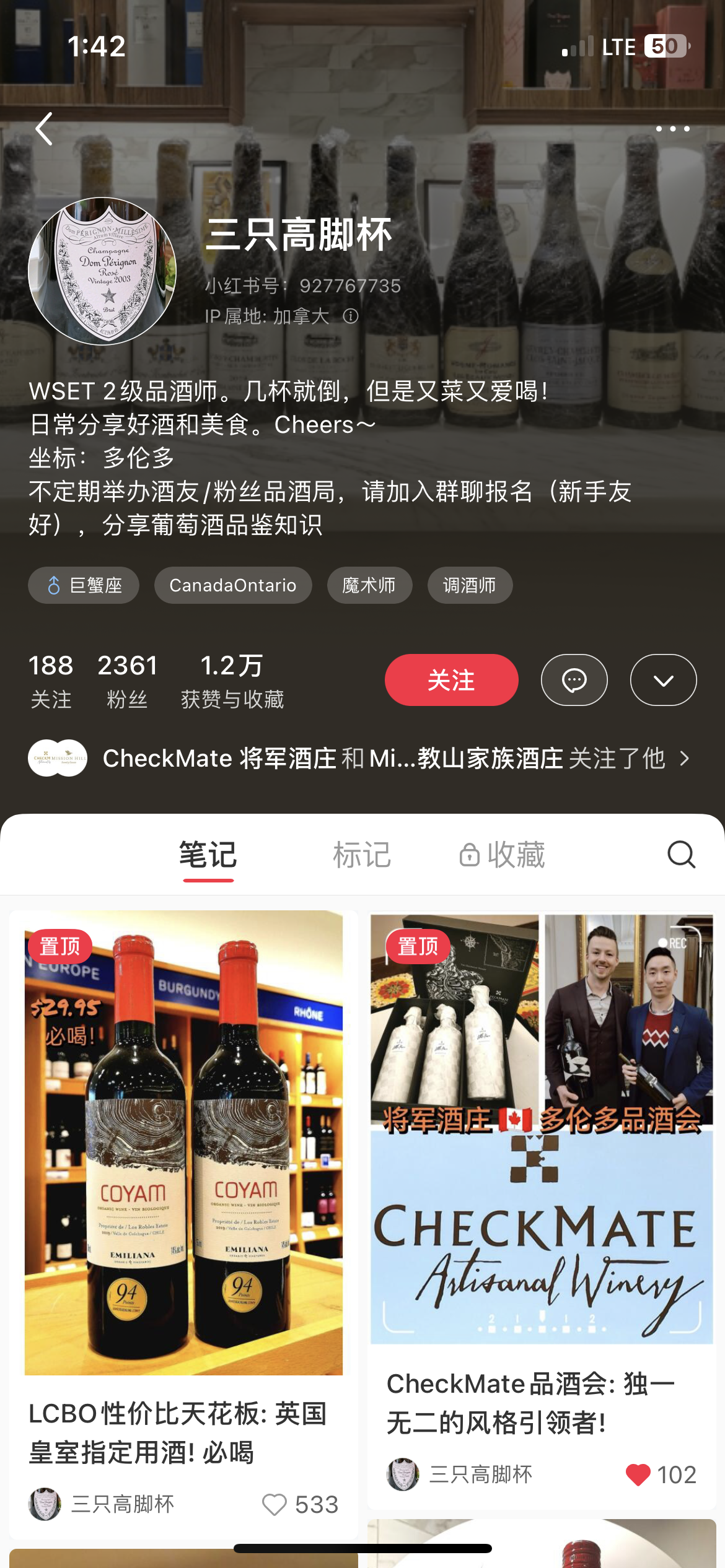This screenshot has height=1568, width=725.
Task: Open the COYAM LCBO wine note
Action: click(x=183, y=1224)
